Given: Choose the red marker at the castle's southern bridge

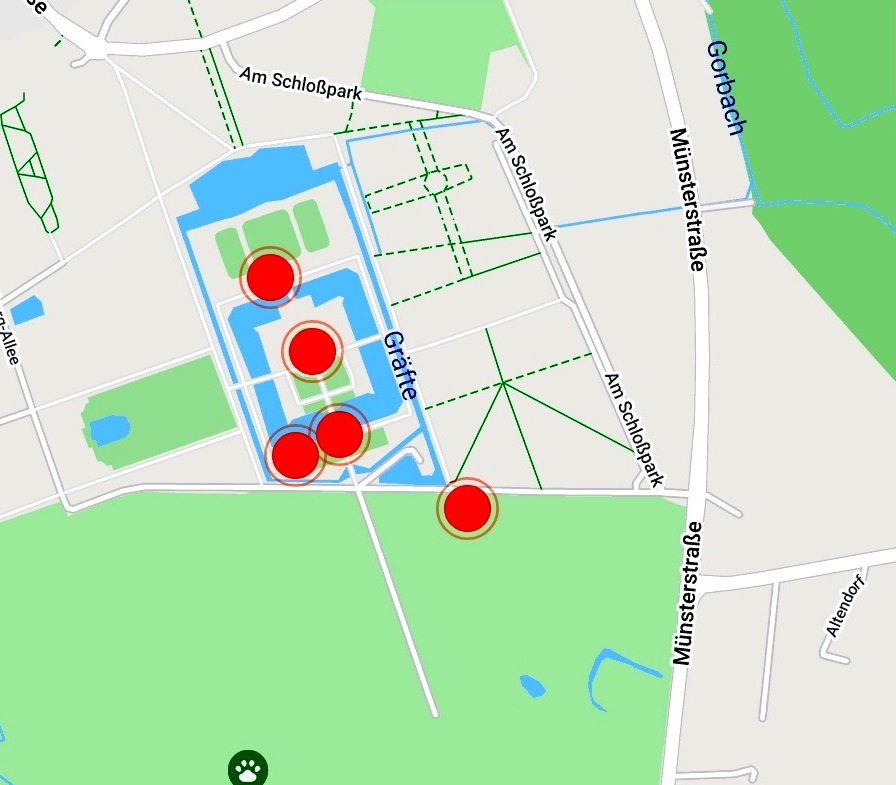Looking at the screenshot, I should pyautogui.click(x=339, y=433).
